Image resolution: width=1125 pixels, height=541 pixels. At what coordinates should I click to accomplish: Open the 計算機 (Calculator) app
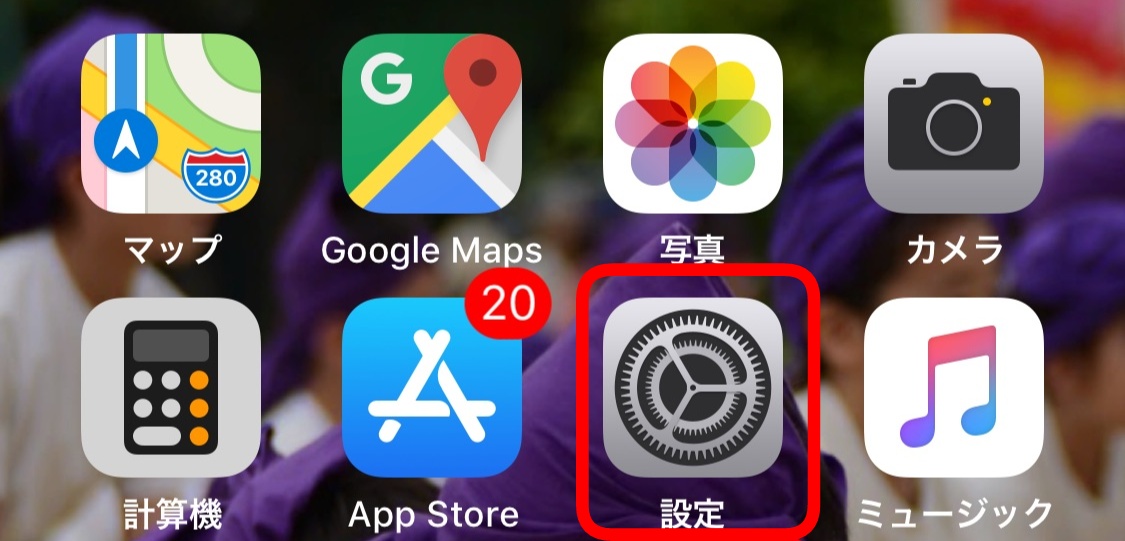171,387
